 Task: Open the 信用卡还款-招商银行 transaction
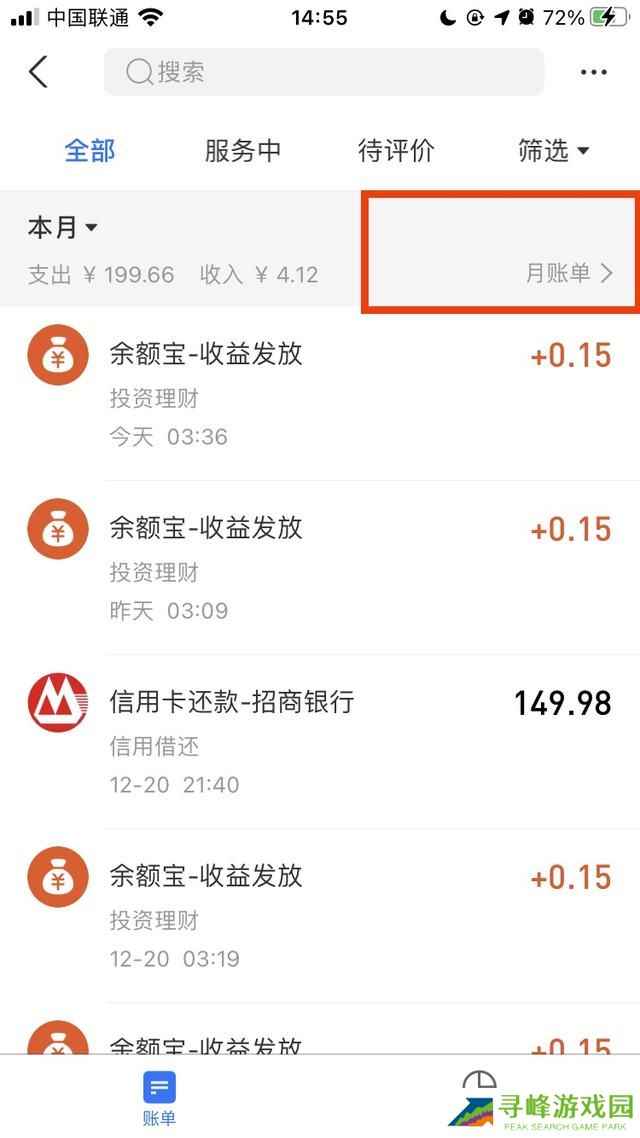click(320, 742)
